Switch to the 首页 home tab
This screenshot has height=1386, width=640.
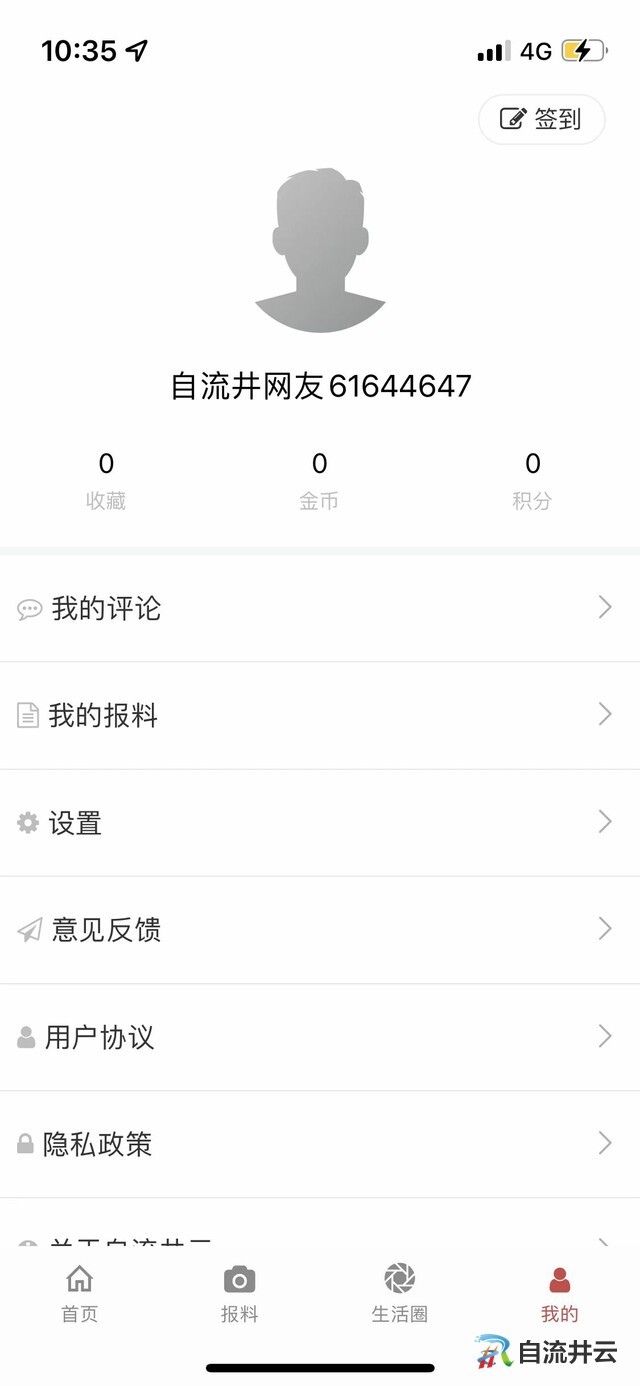click(80, 1292)
